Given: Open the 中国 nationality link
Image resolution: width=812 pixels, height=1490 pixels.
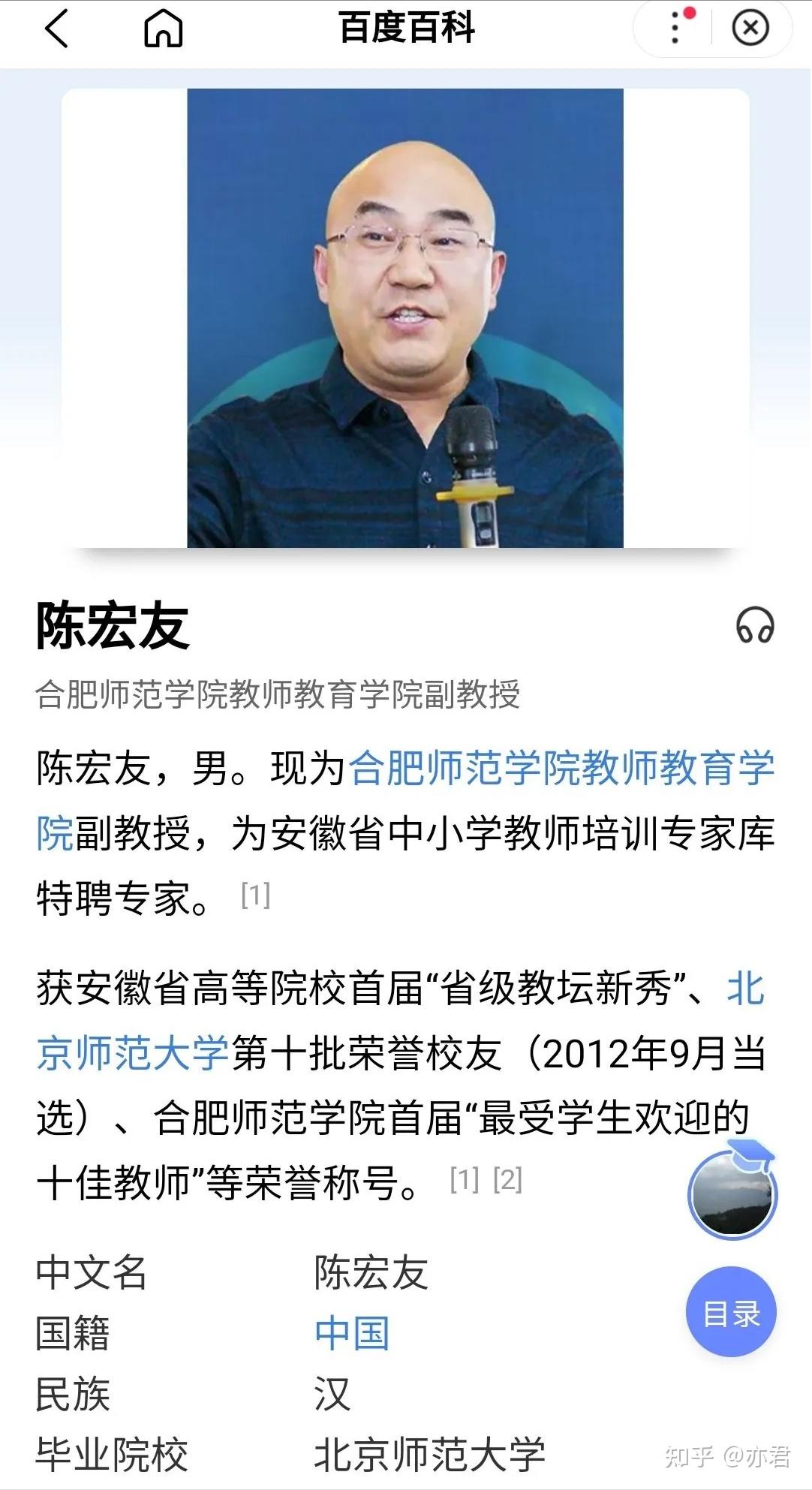Looking at the screenshot, I should click(352, 1333).
